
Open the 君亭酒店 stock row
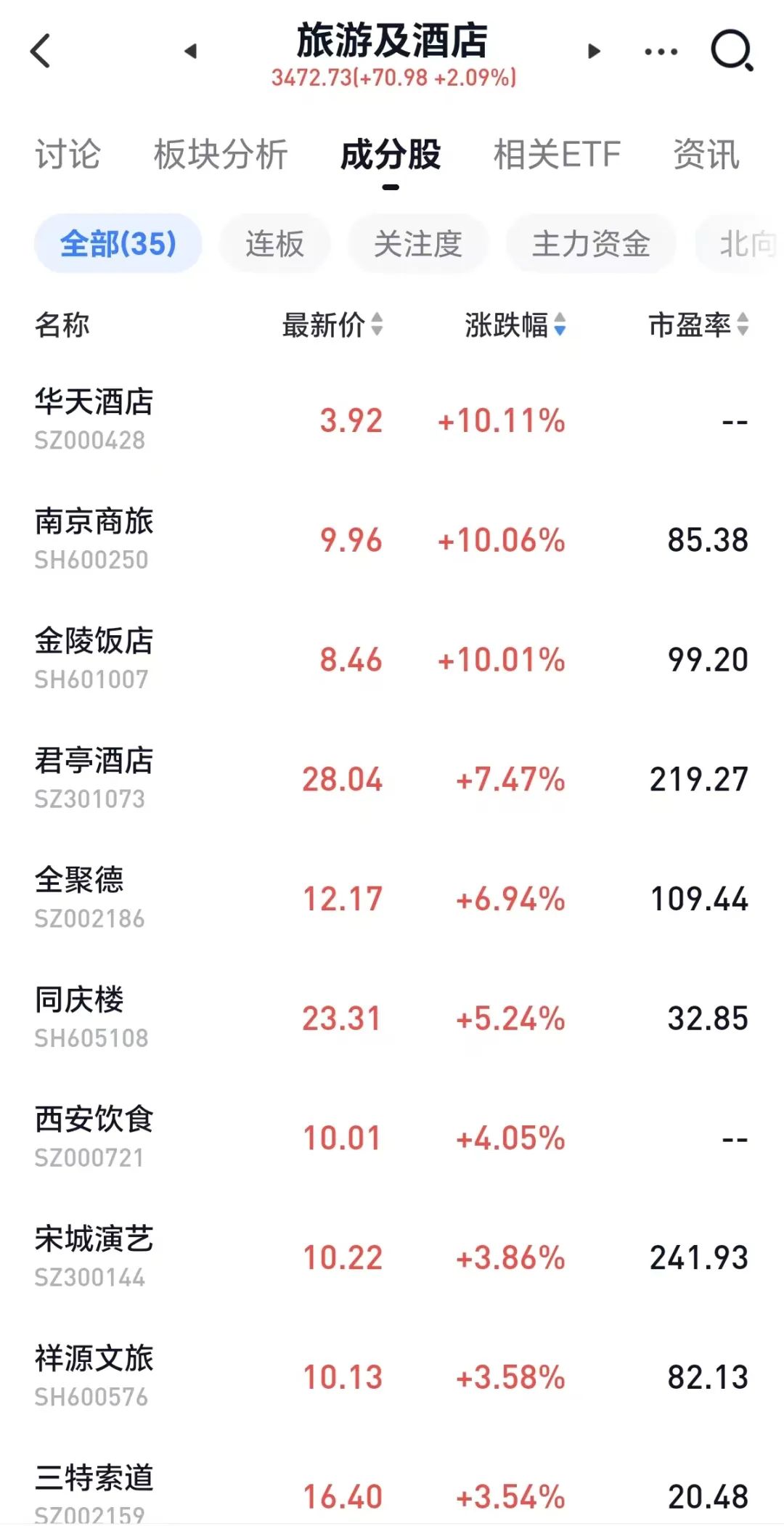click(x=392, y=779)
